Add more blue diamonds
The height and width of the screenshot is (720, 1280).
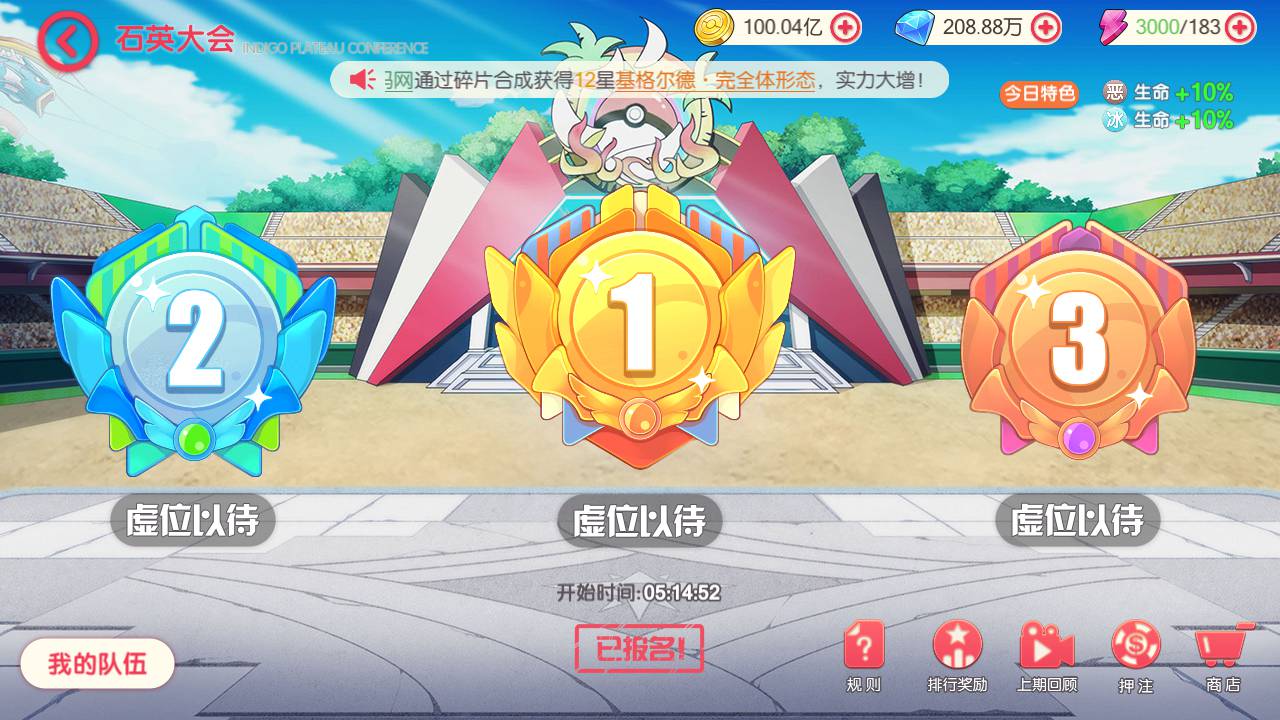[x=1045, y=27]
